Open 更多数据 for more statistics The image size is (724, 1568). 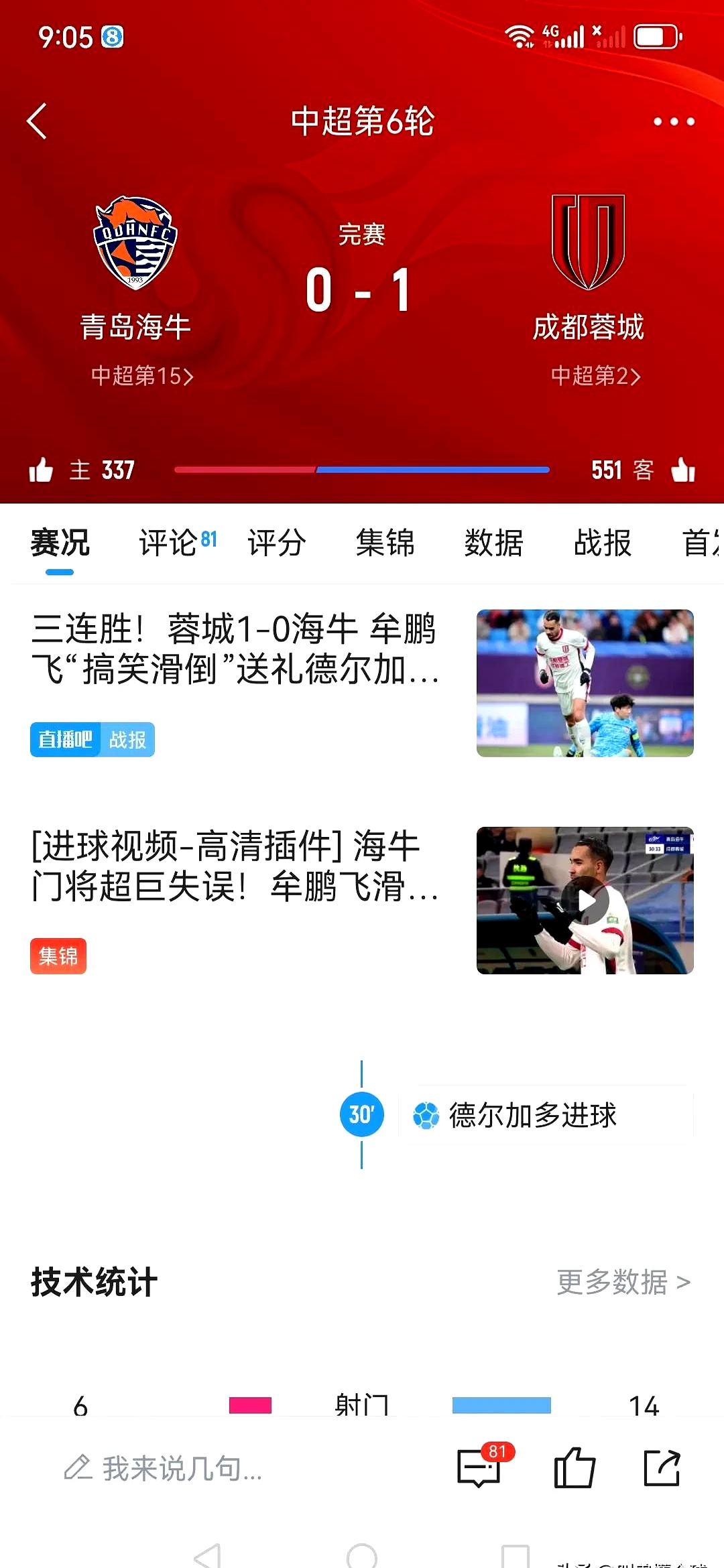[x=623, y=1282]
